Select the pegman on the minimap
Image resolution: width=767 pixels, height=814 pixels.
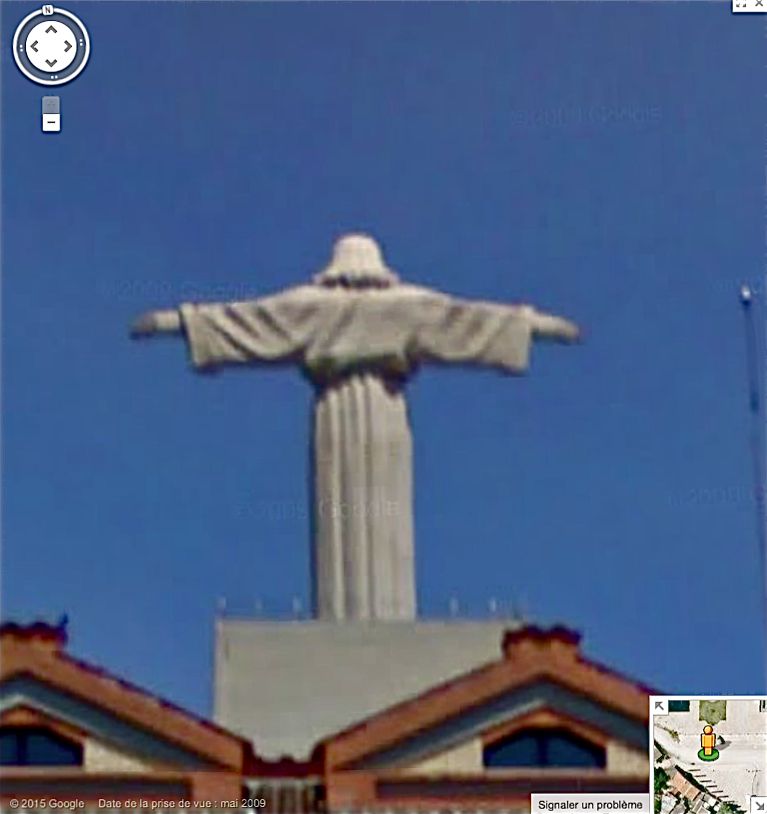(x=708, y=740)
